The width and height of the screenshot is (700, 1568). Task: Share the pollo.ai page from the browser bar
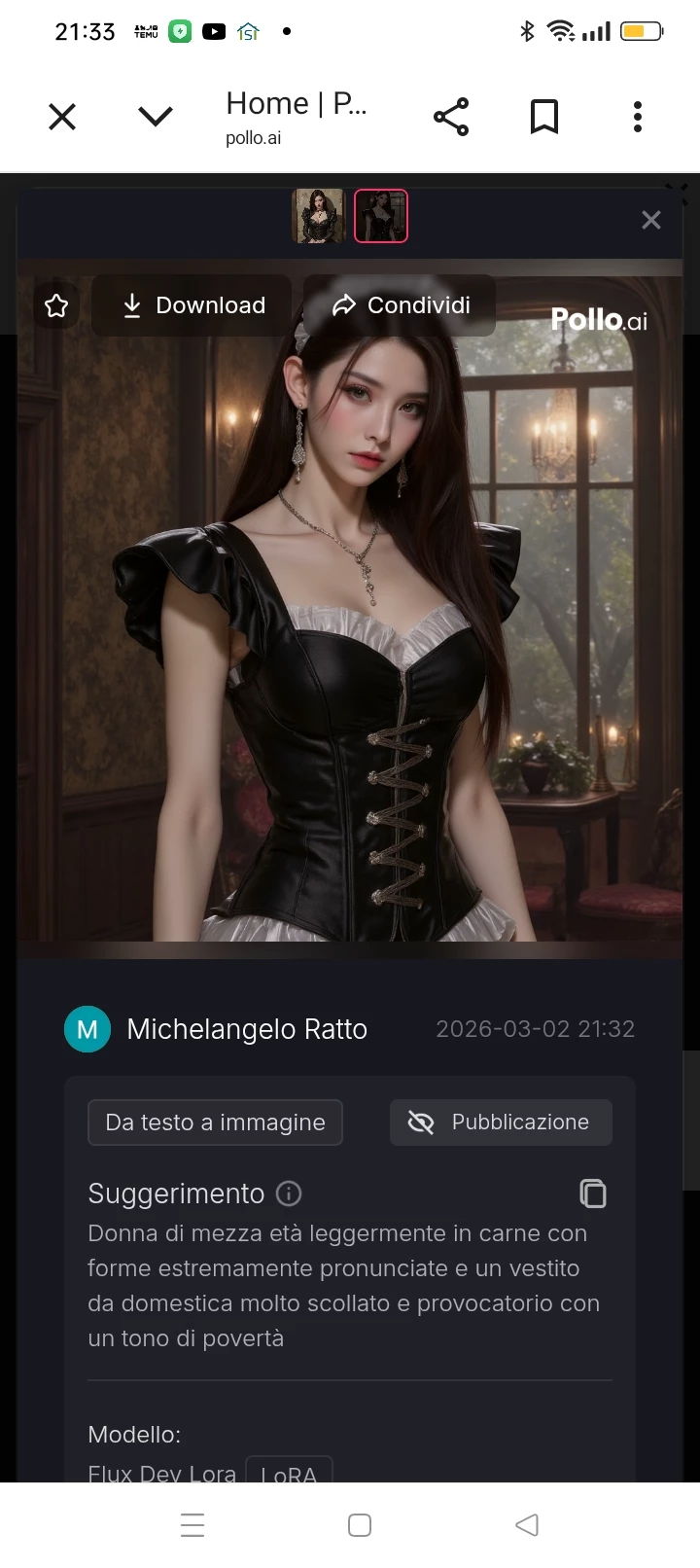[451, 118]
